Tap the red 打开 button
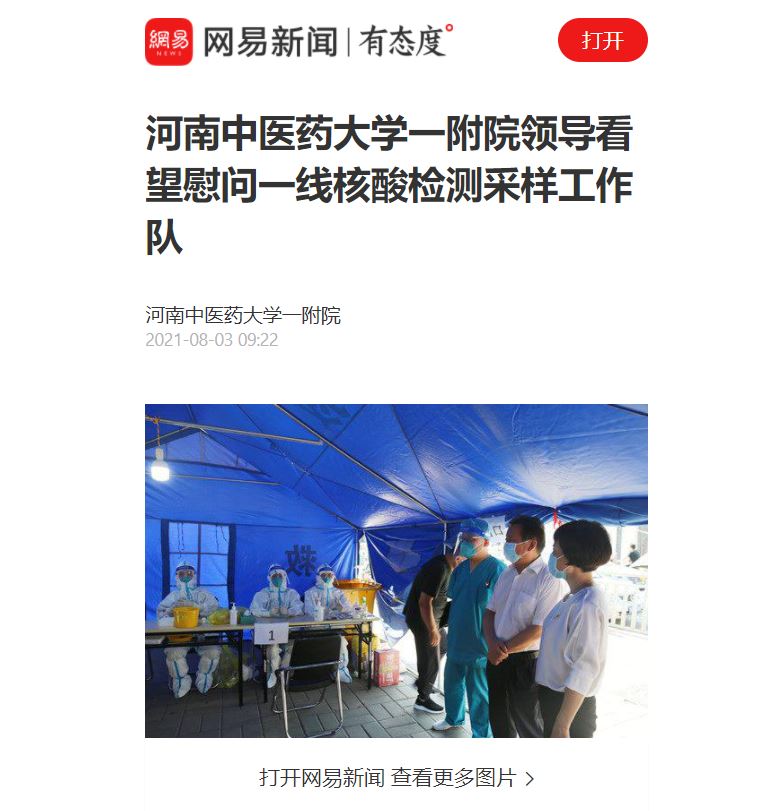This screenshot has width=767, height=811. click(x=602, y=41)
